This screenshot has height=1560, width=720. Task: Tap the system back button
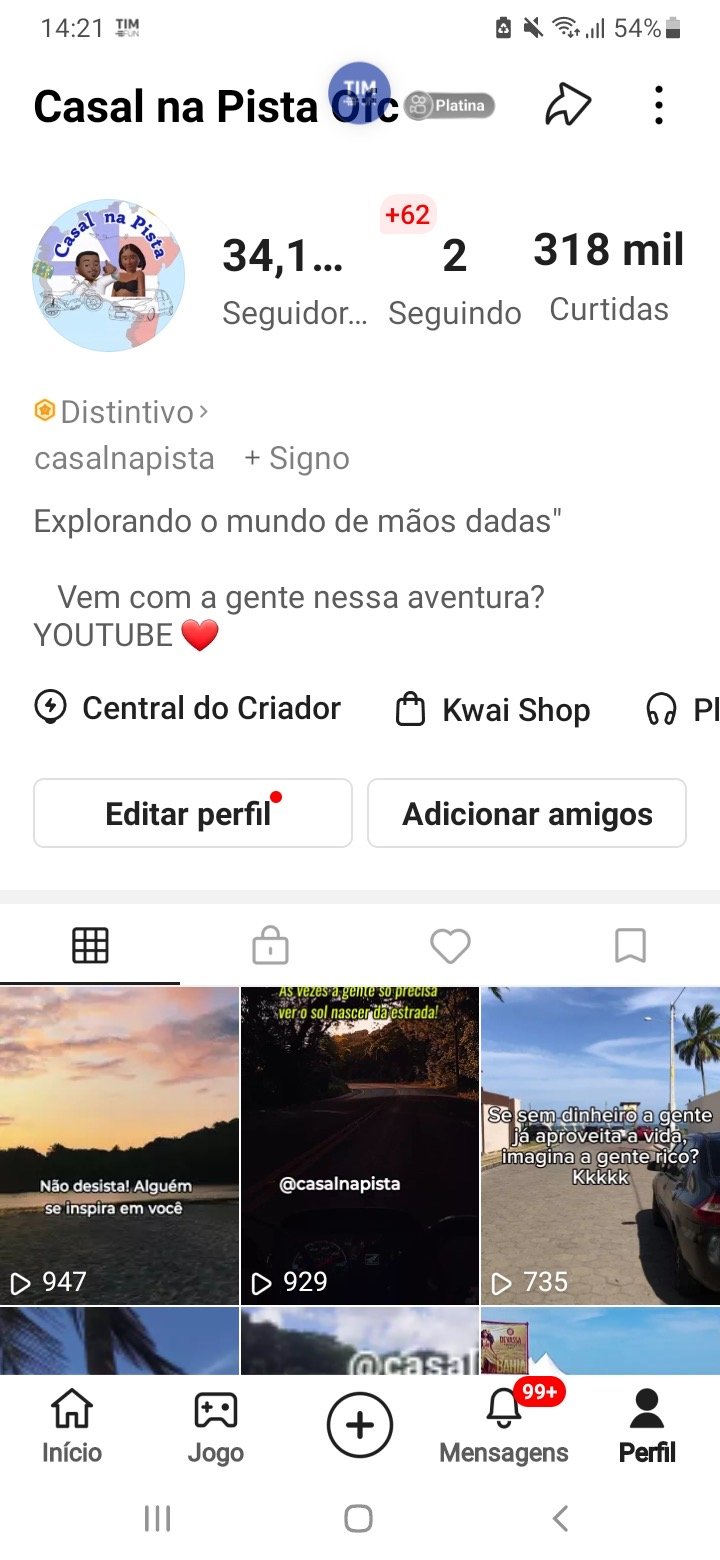tap(560, 1518)
